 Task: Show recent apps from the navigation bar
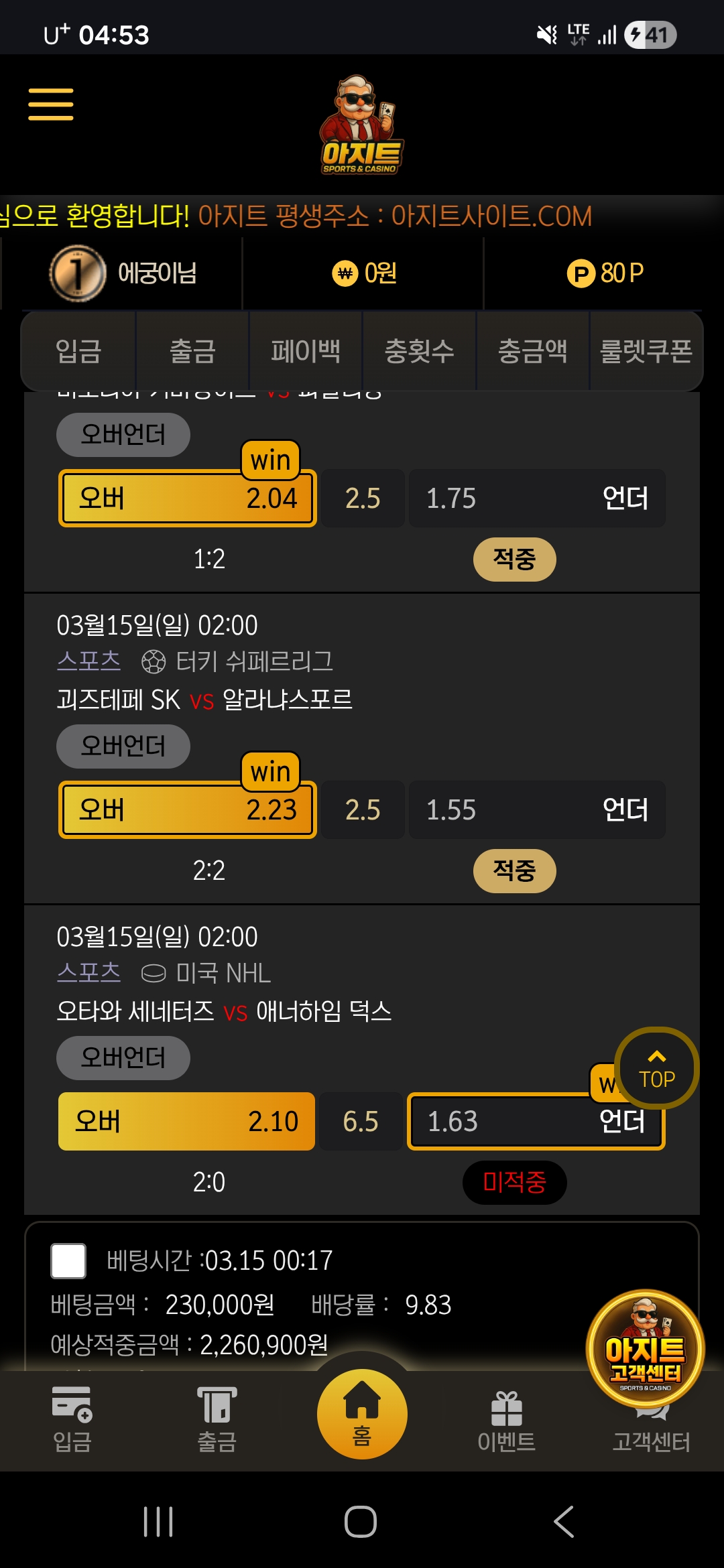pos(159,1521)
